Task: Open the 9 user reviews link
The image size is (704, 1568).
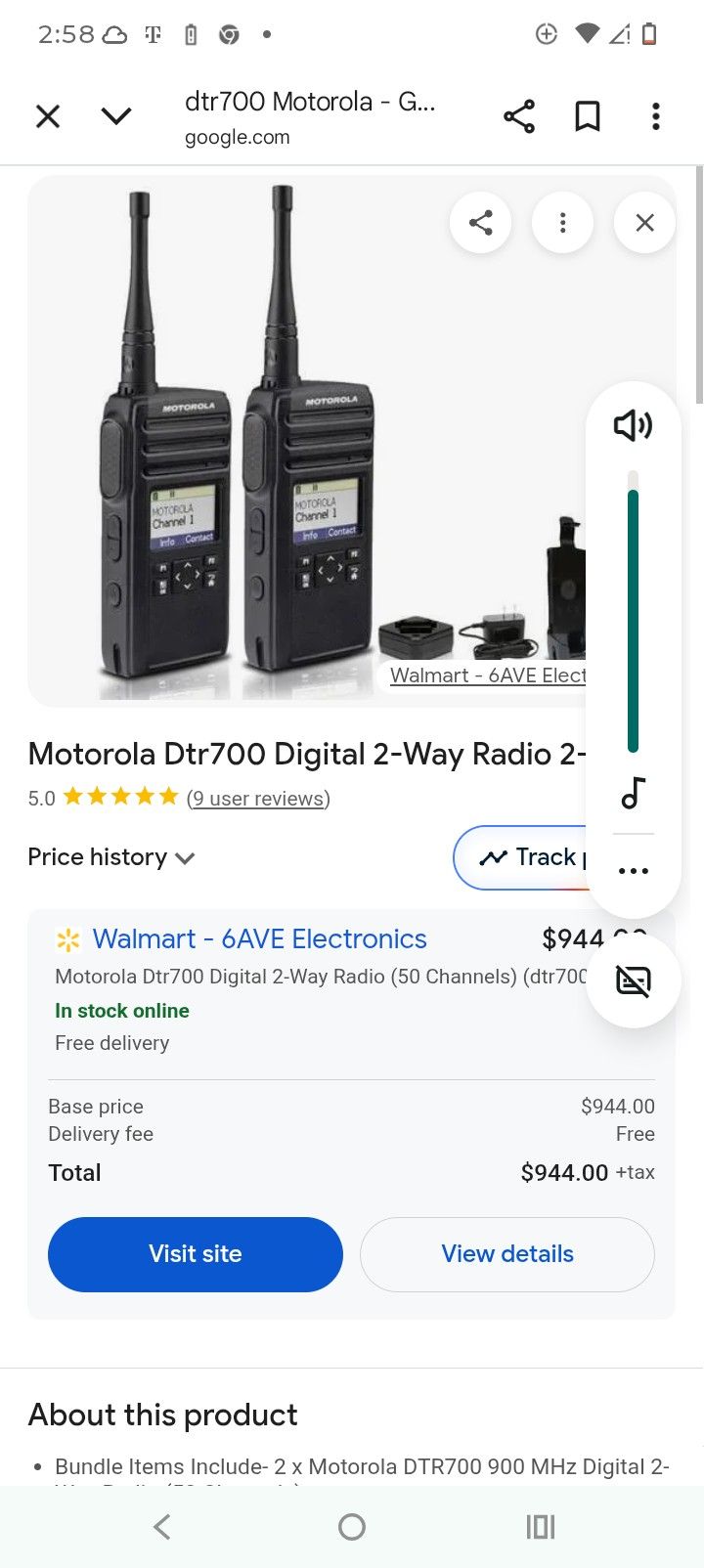Action: (x=258, y=799)
